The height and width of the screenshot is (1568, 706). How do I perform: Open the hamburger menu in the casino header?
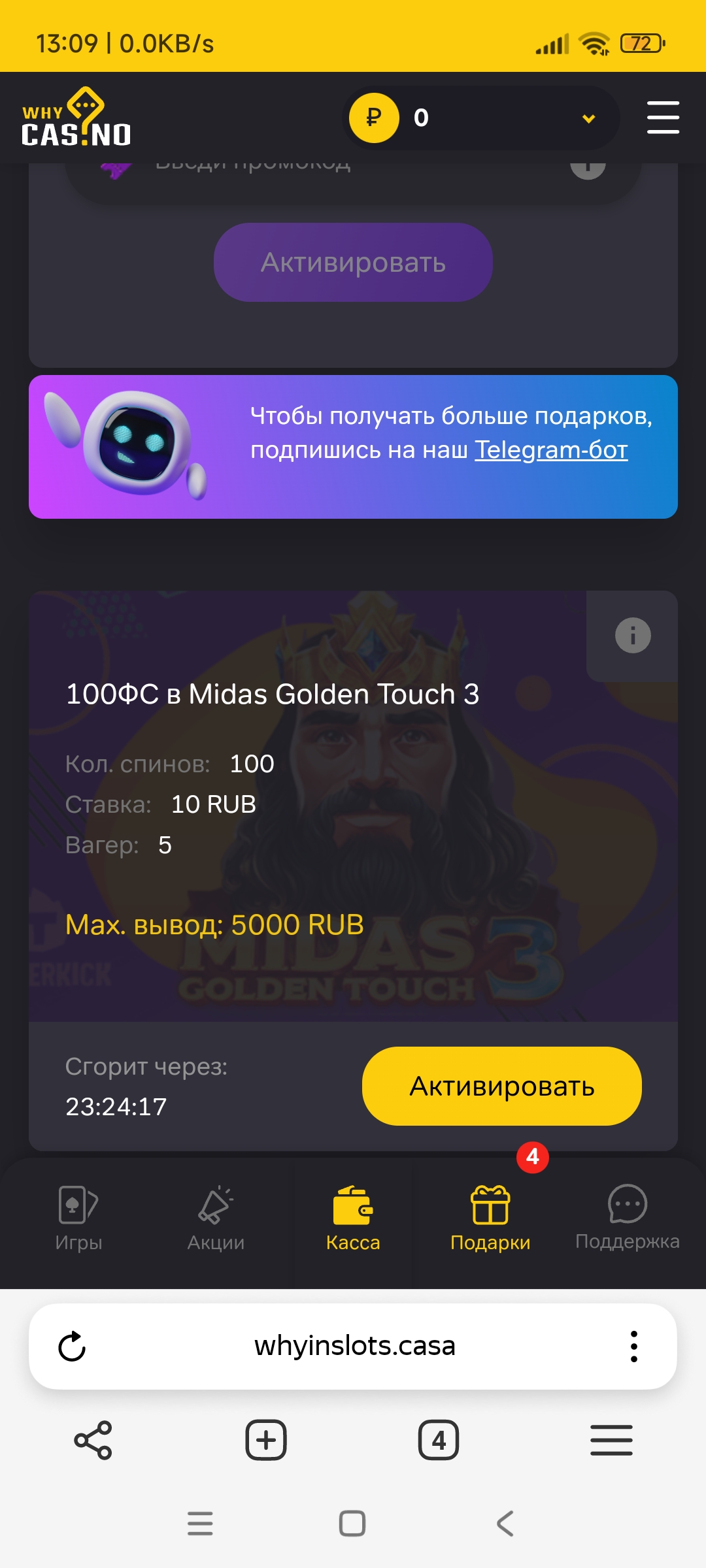point(663,118)
